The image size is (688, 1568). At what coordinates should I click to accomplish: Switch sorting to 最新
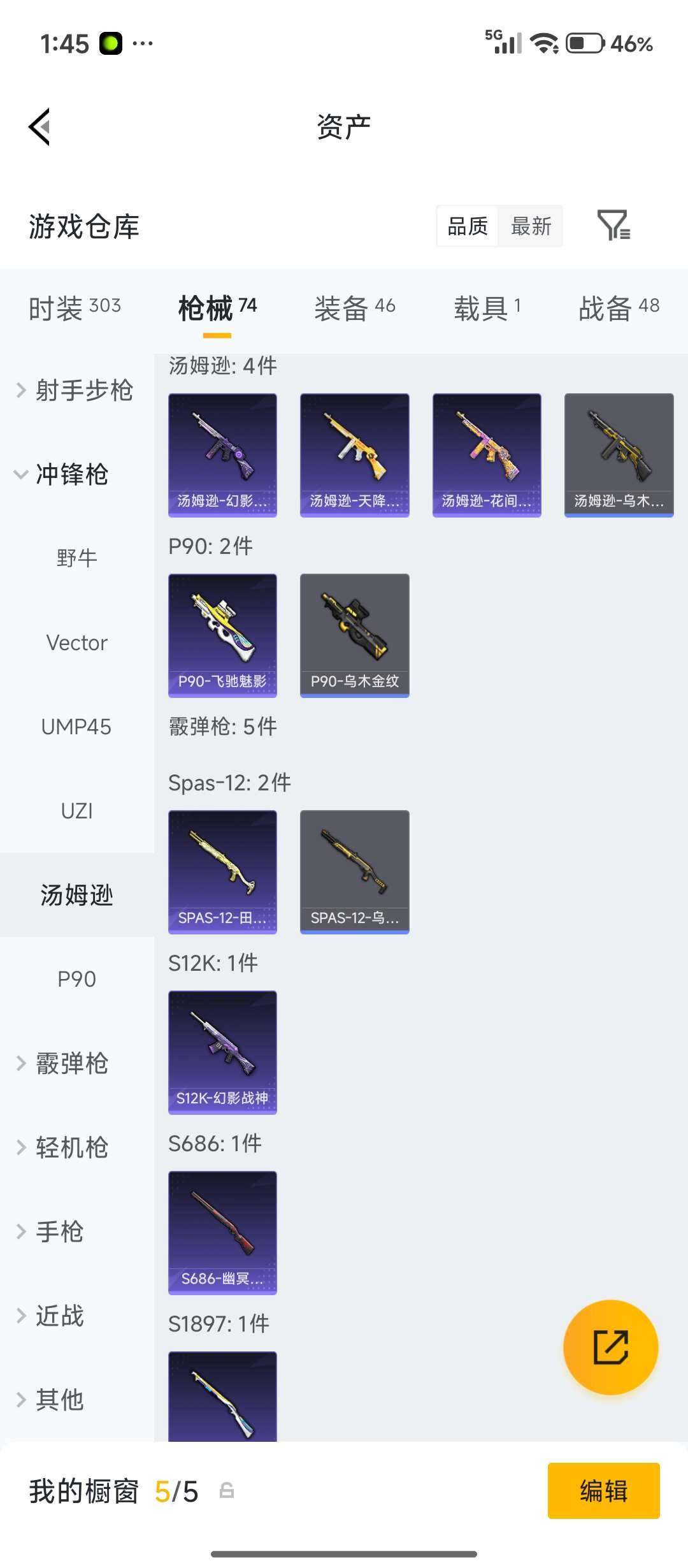532,226
